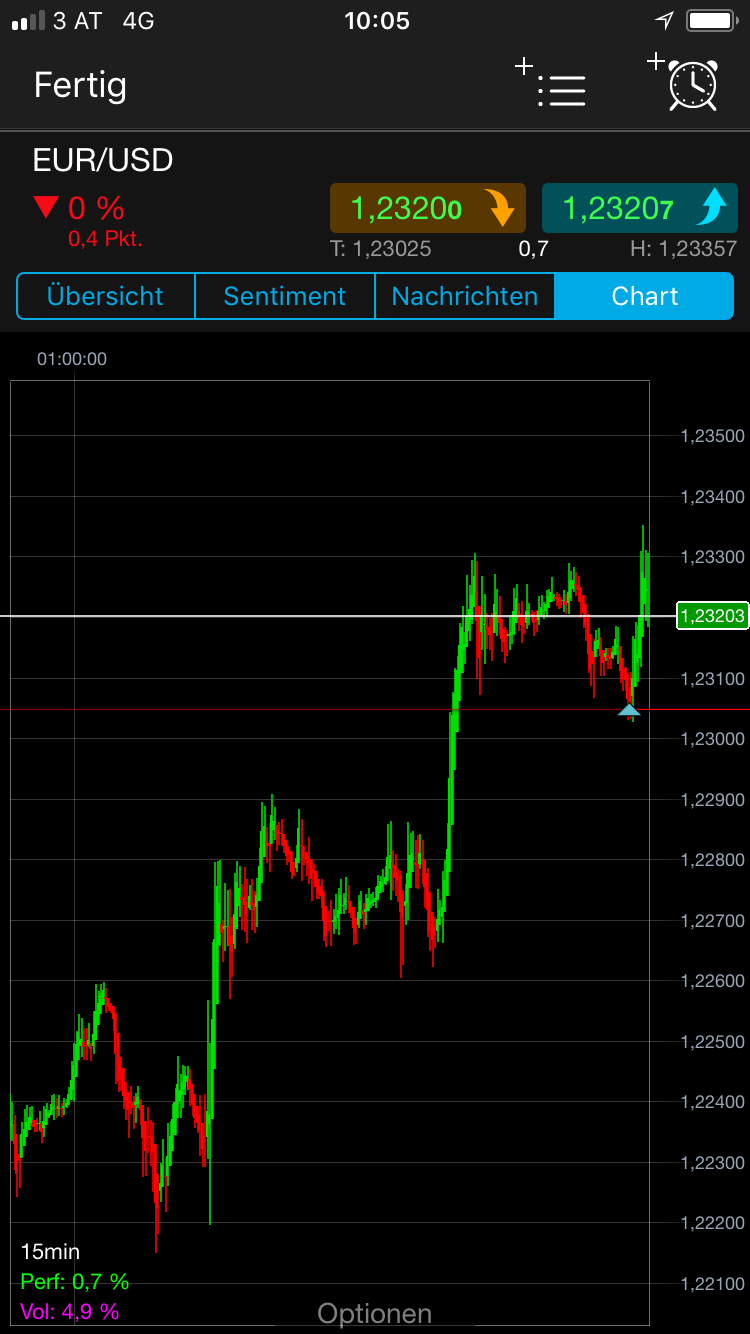Tap the orange sell price 1,23200
750x1334 pixels.
click(428, 208)
